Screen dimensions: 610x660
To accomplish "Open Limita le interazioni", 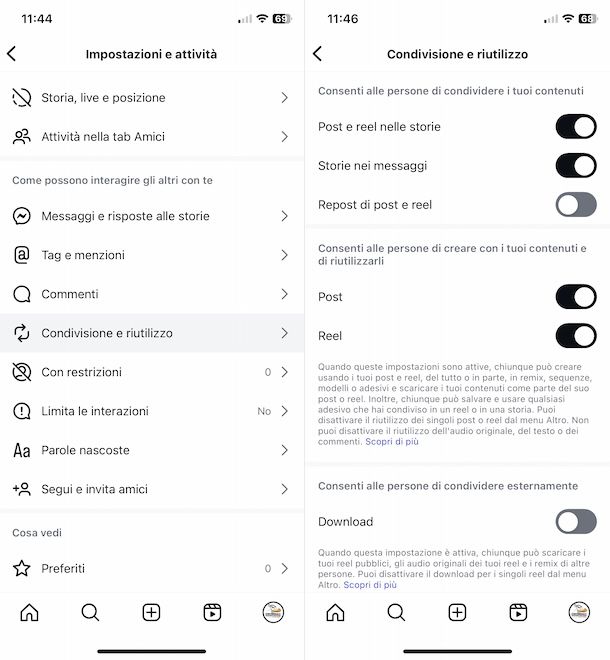I will click(152, 411).
